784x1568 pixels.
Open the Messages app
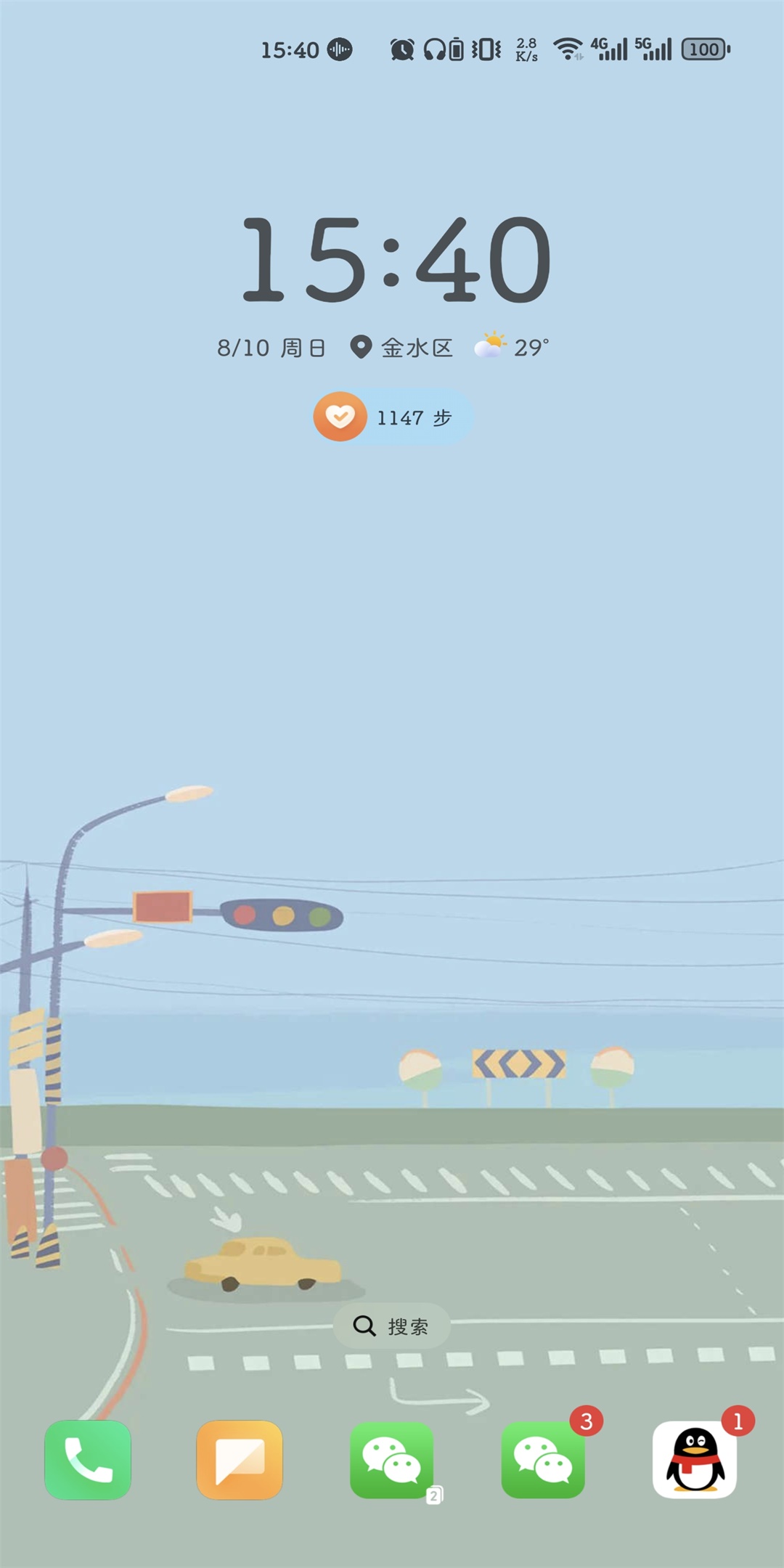[240, 1460]
